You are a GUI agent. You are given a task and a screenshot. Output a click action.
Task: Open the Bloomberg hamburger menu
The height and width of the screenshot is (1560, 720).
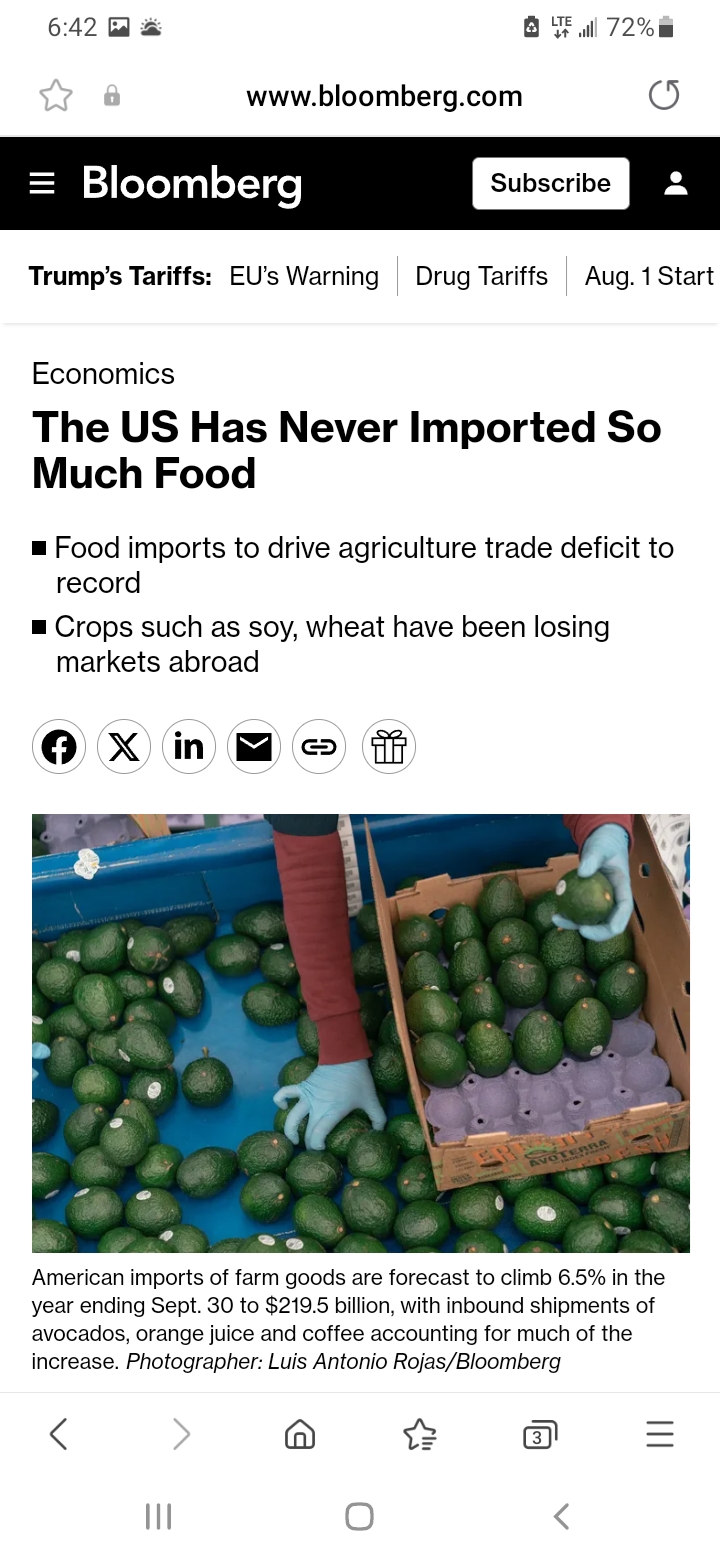tap(42, 183)
